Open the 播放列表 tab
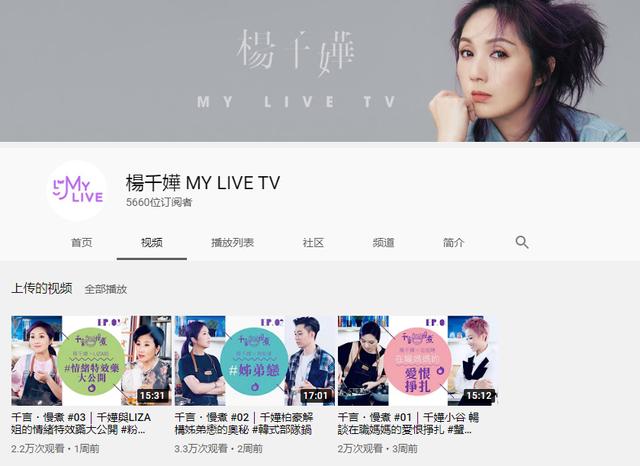640x466 pixels. point(232,242)
